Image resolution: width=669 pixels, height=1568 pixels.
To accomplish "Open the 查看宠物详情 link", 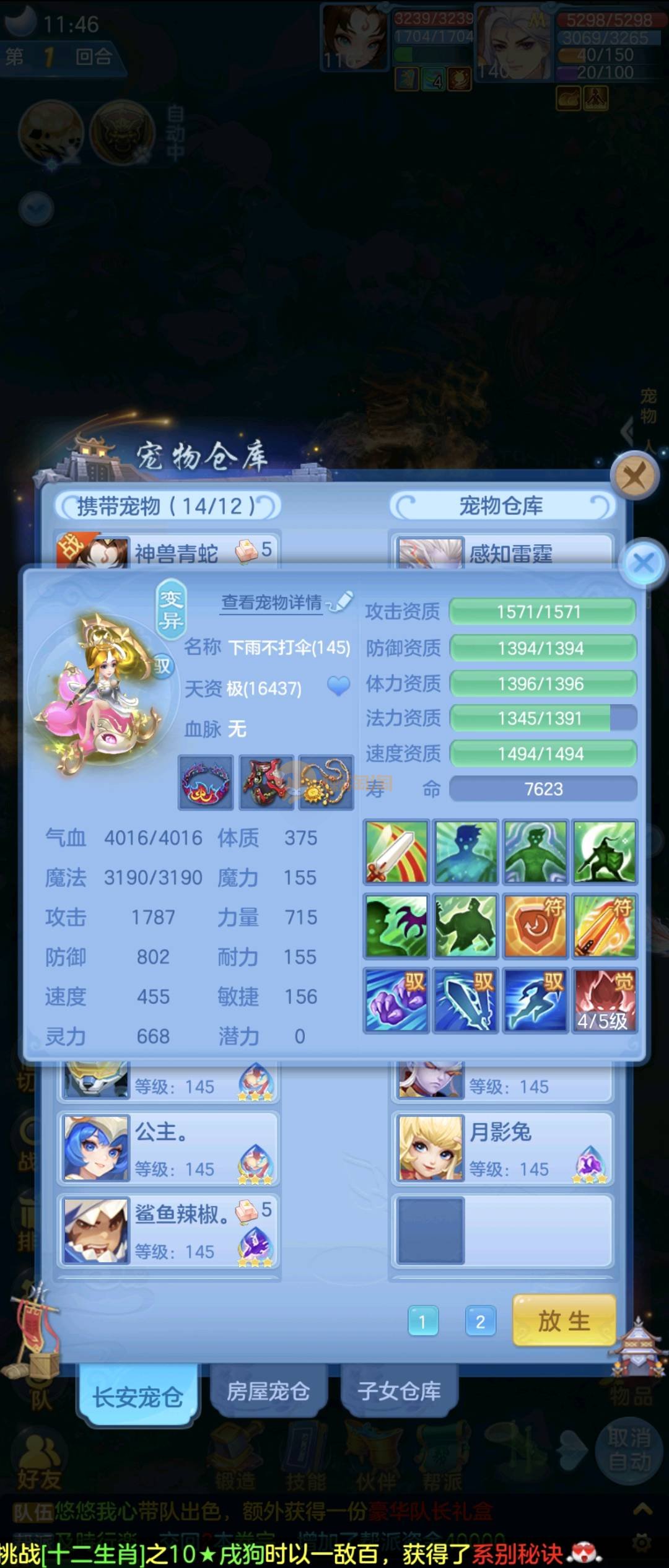I will [273, 603].
